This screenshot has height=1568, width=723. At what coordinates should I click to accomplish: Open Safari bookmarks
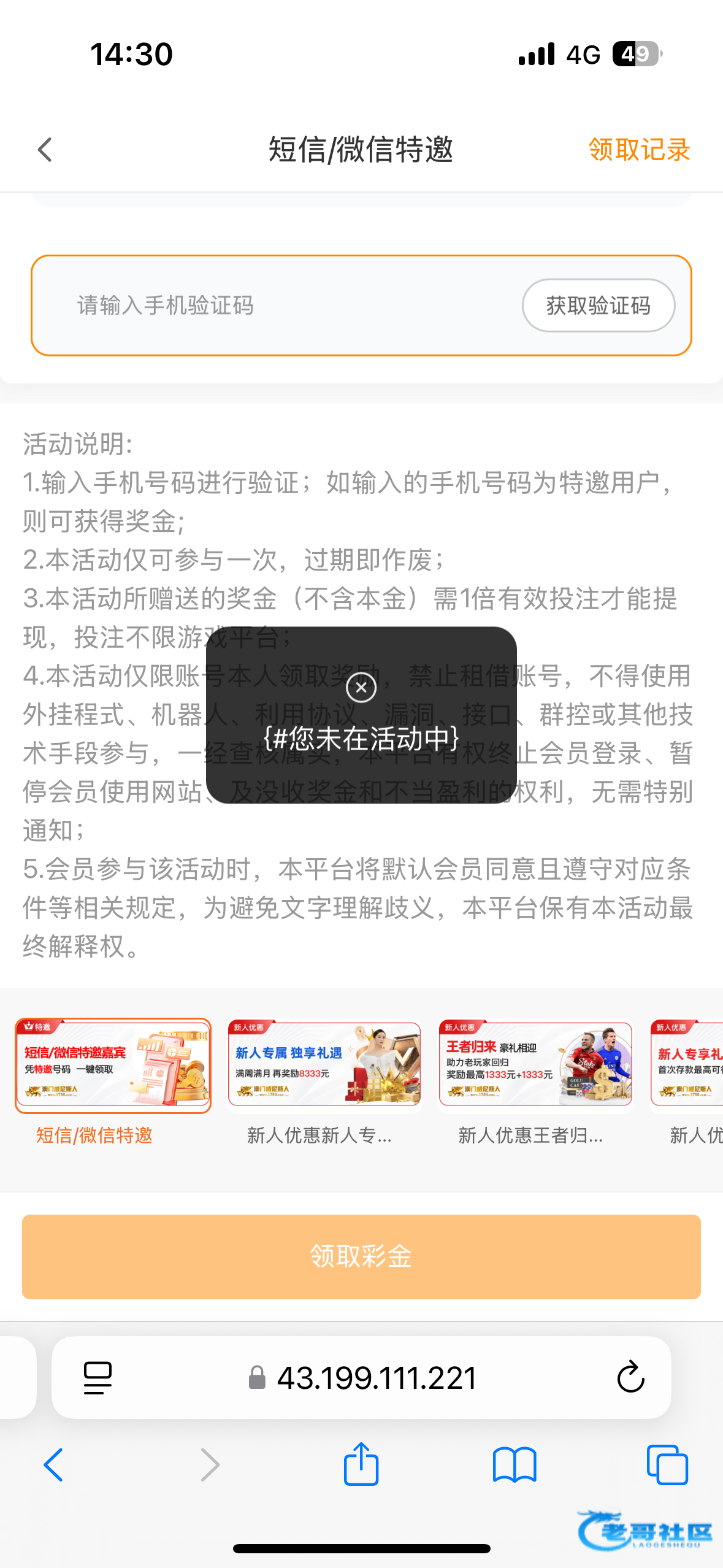515,1465
